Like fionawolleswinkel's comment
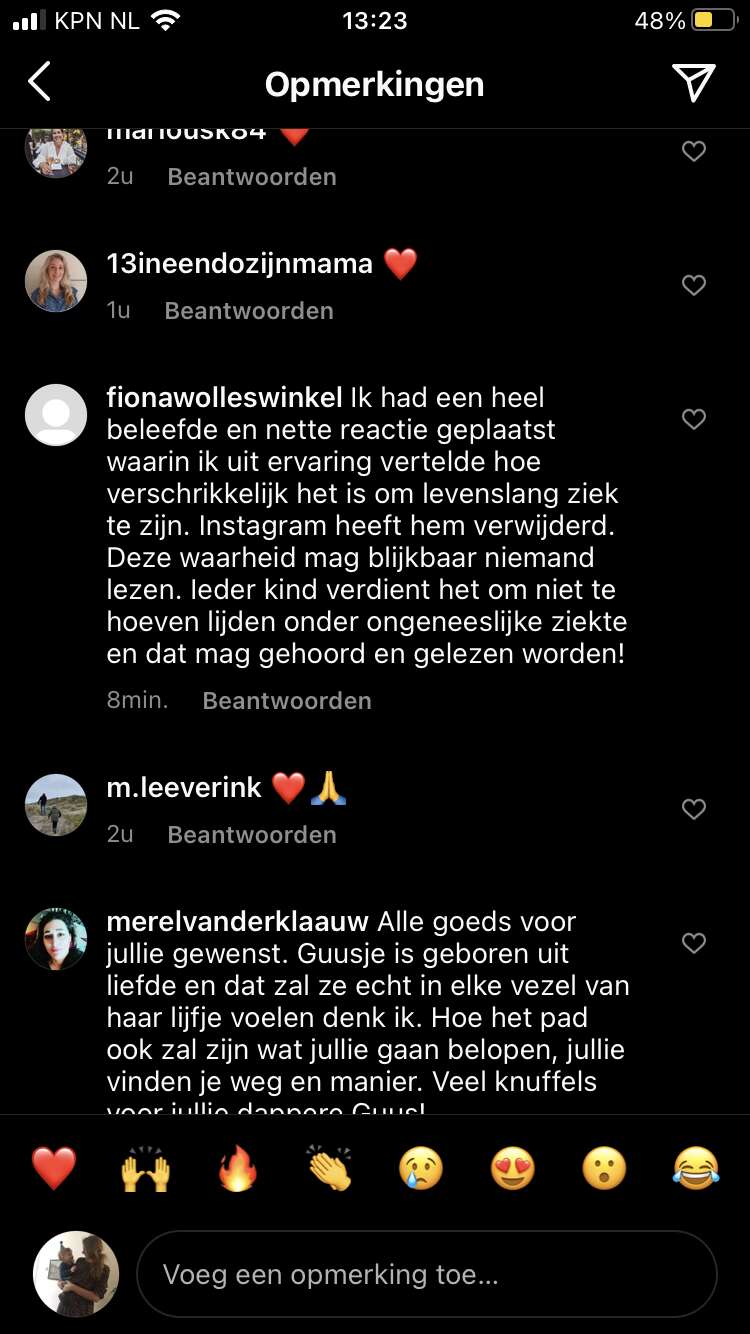This screenshot has width=750, height=1334. click(694, 419)
